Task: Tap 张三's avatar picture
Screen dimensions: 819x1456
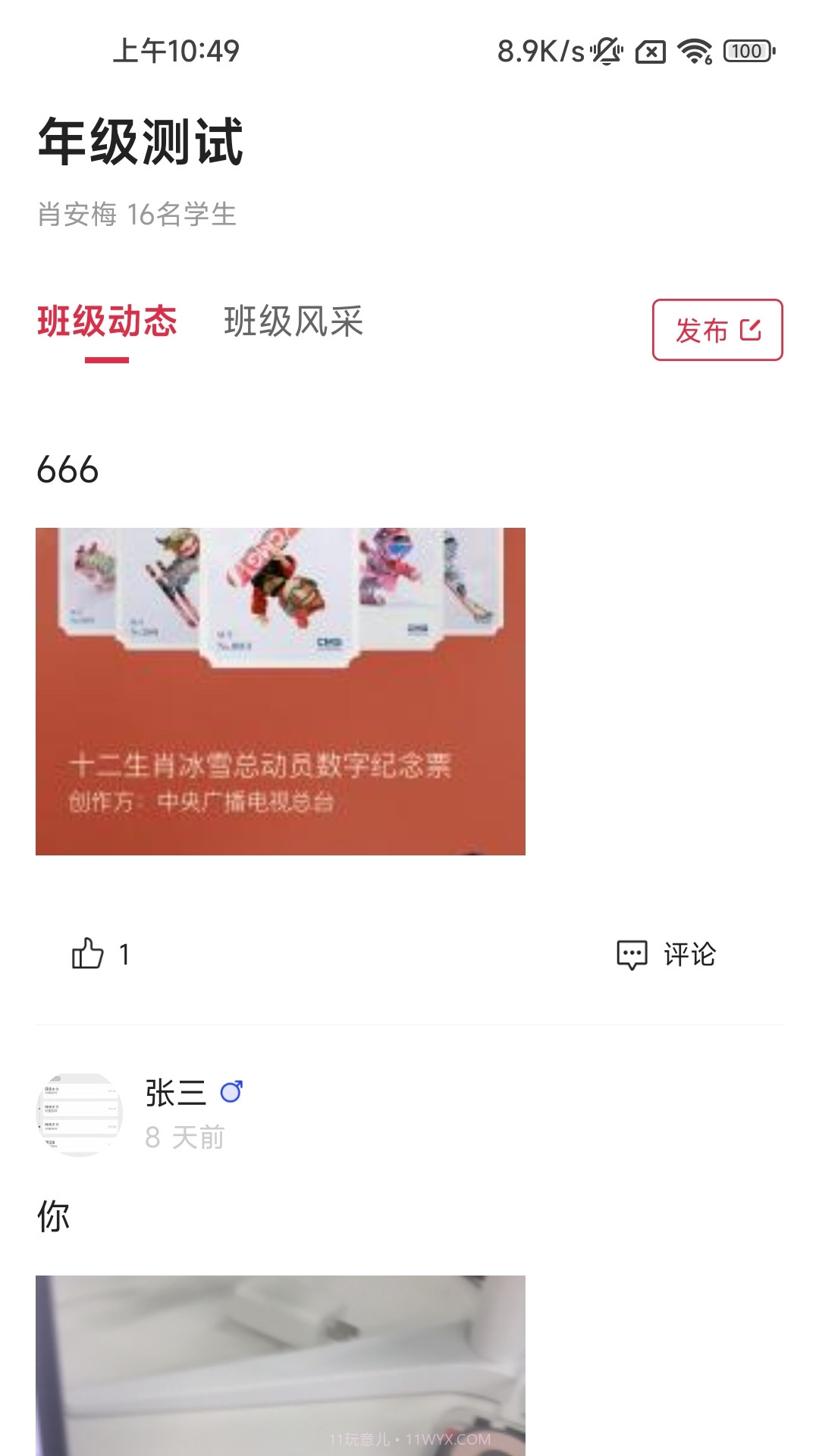Action: [80, 1112]
